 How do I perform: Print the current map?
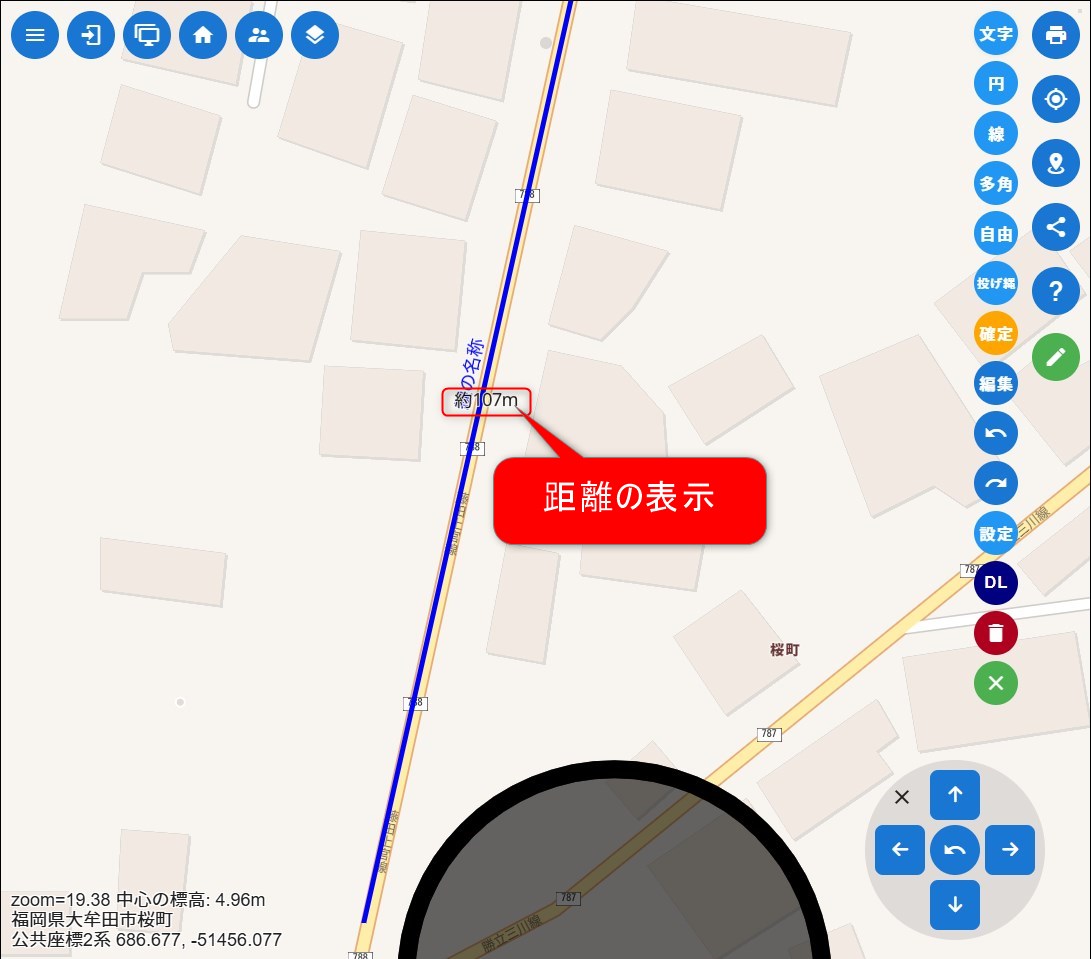pyautogui.click(x=1056, y=35)
